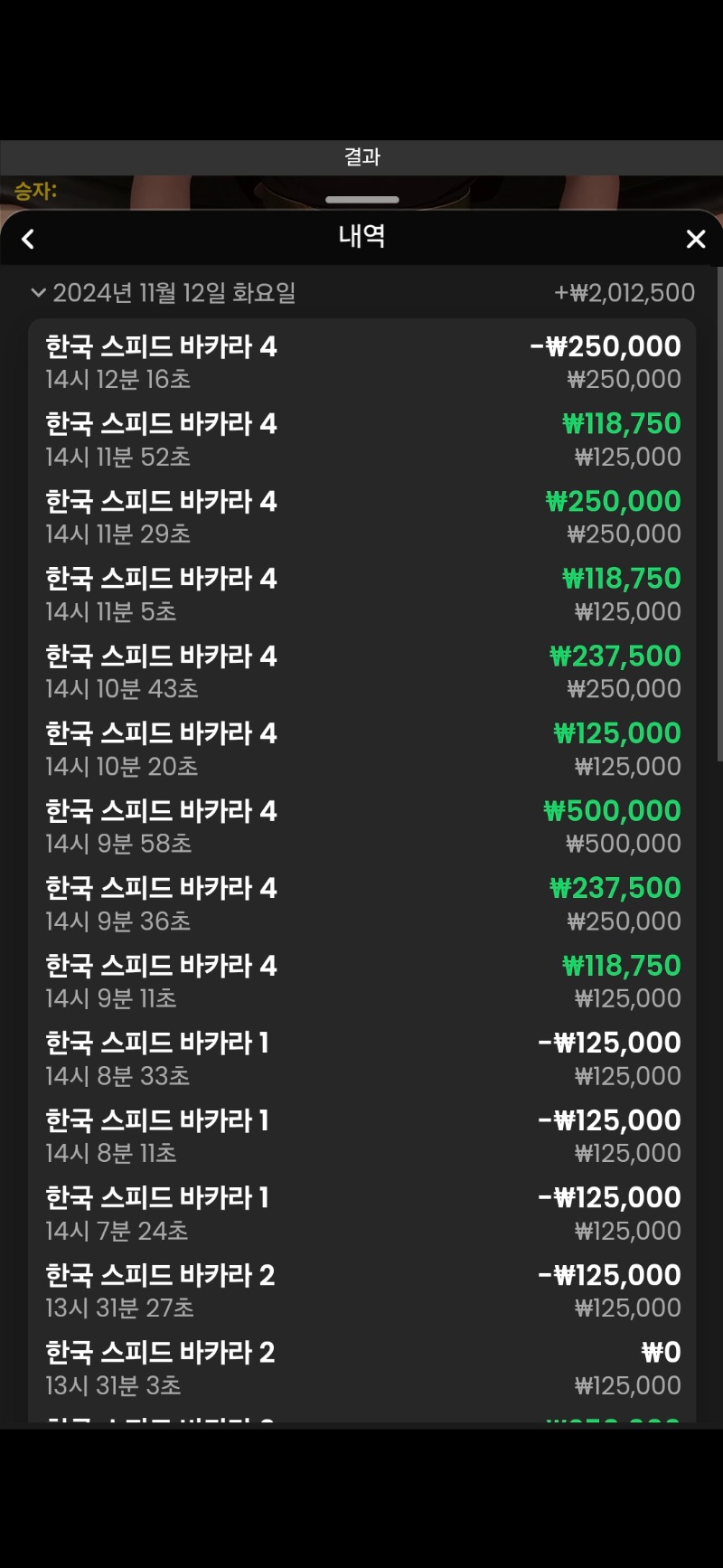The image size is (723, 1568).
Task: View the 바카라 1 round at 14시 8분 33초
Action: pos(361,1058)
